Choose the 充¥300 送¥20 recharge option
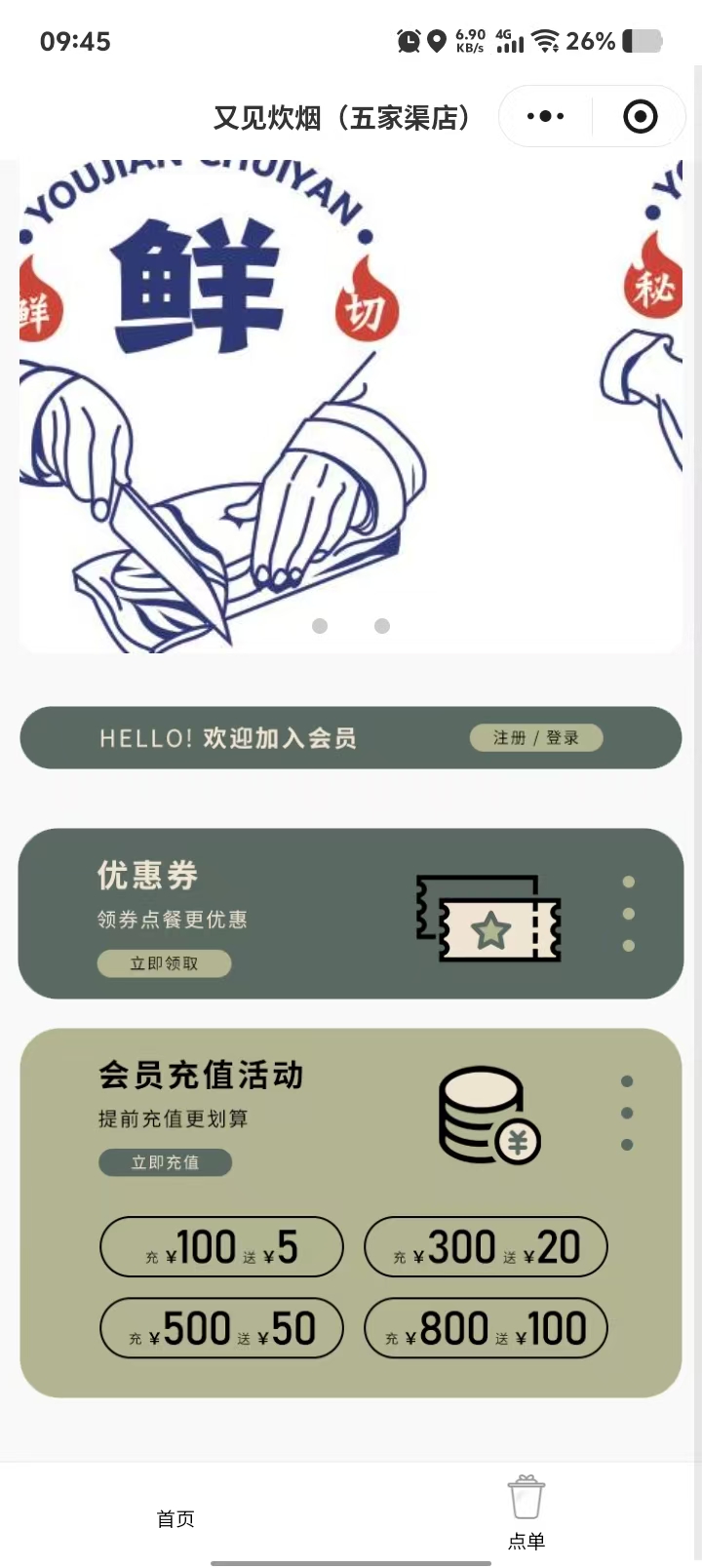Screen dimensions: 702x1568 click(486, 1246)
